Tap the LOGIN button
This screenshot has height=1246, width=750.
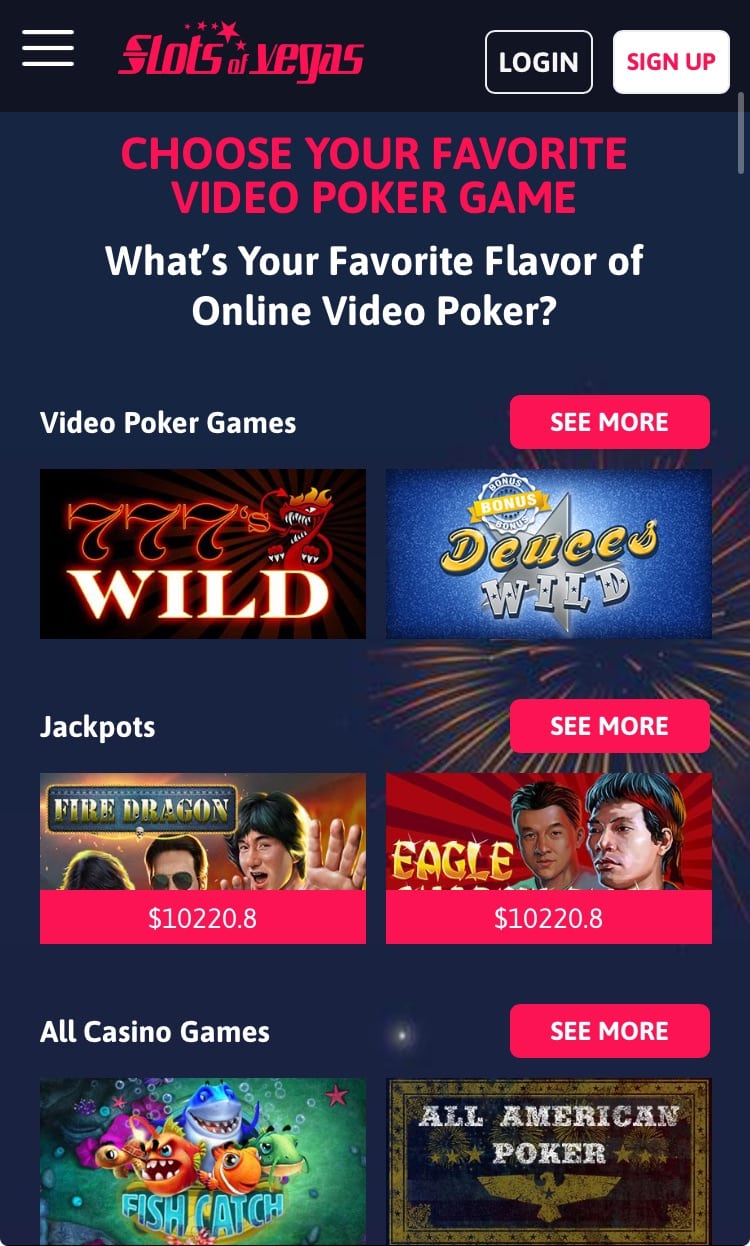pyautogui.click(x=538, y=62)
